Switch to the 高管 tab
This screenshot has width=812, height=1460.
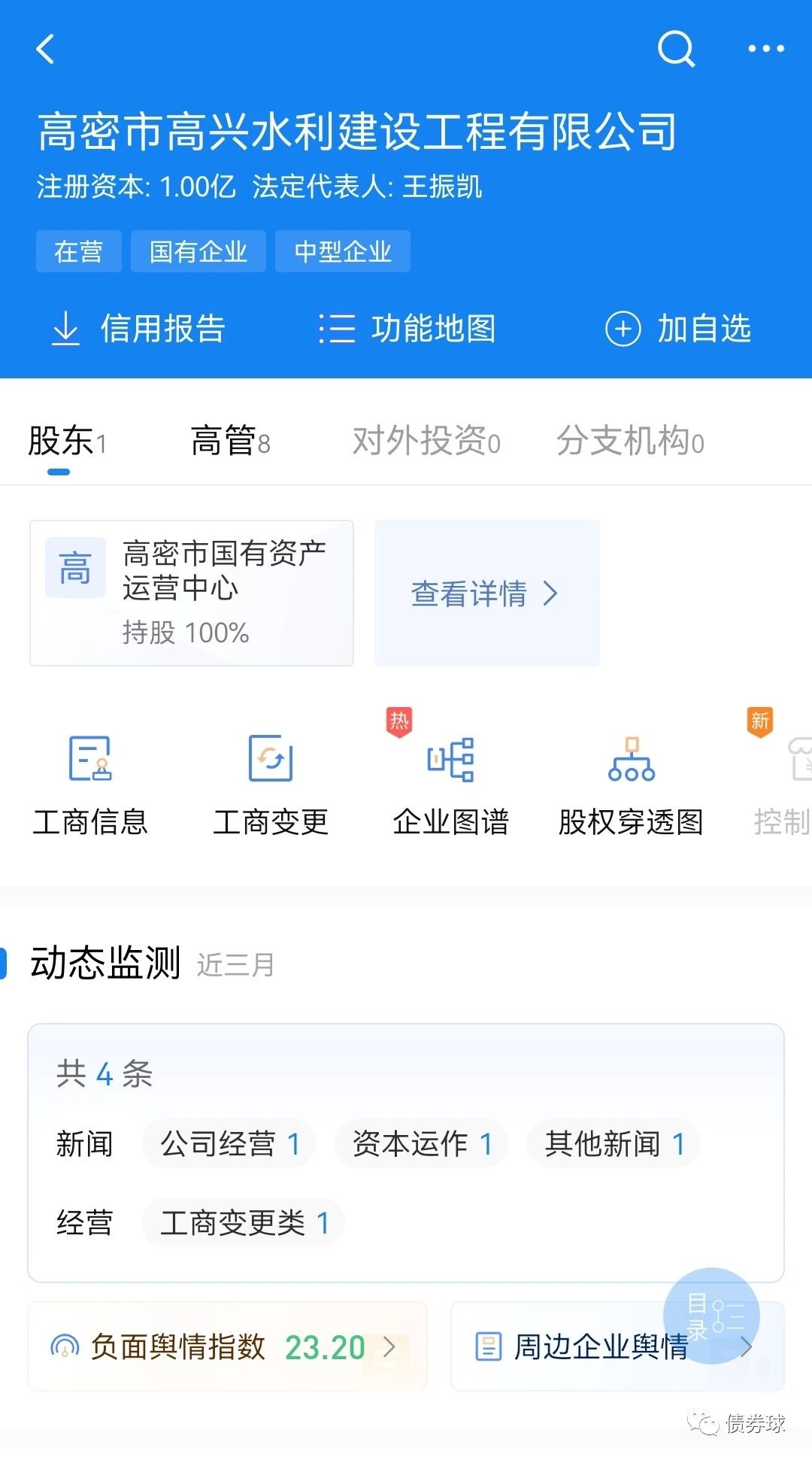click(230, 442)
